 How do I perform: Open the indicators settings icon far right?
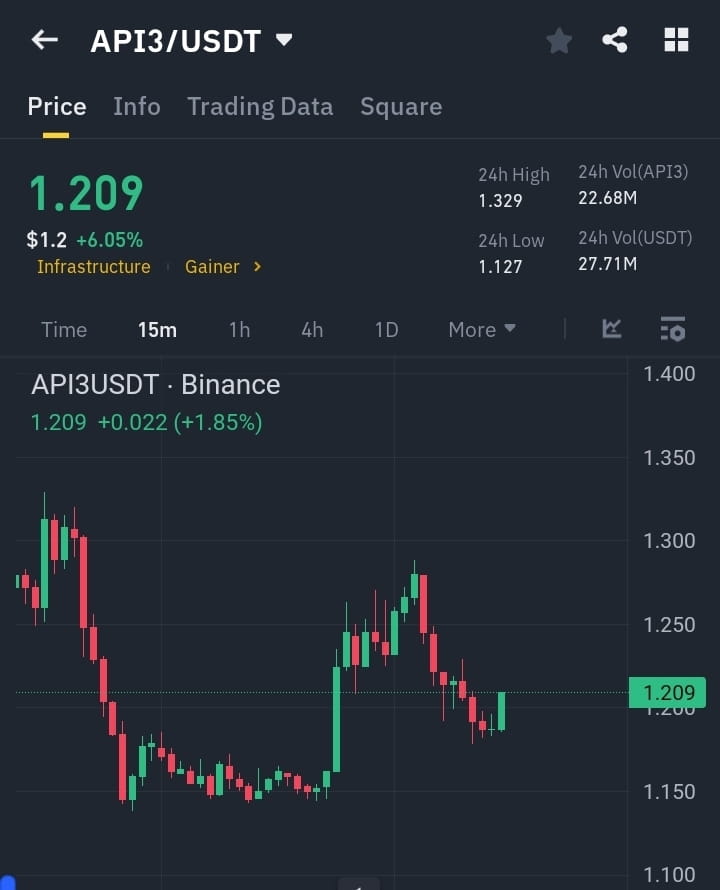coord(672,329)
